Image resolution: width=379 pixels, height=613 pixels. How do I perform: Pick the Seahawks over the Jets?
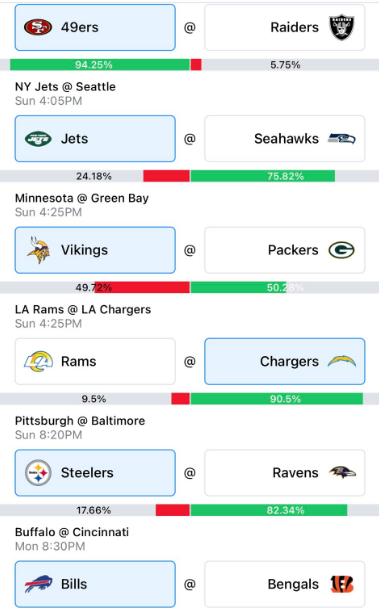click(285, 138)
